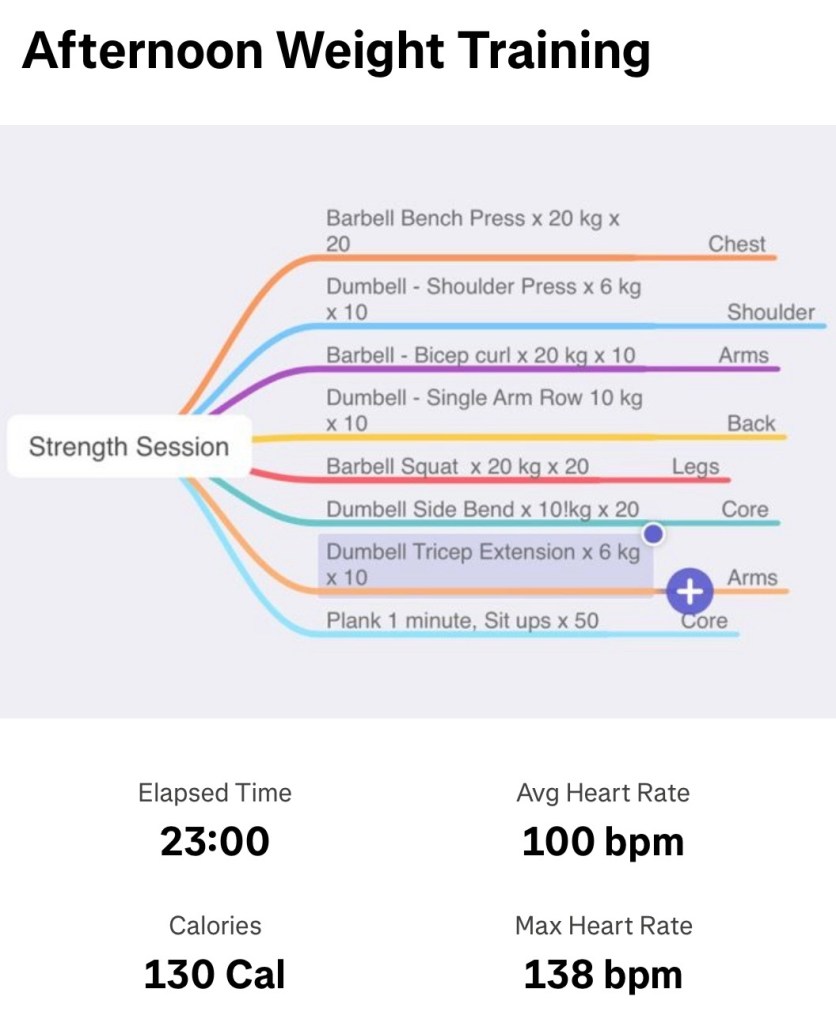Open the Strength Session workout photo
The image size is (836, 1023).
[x=418, y=420]
